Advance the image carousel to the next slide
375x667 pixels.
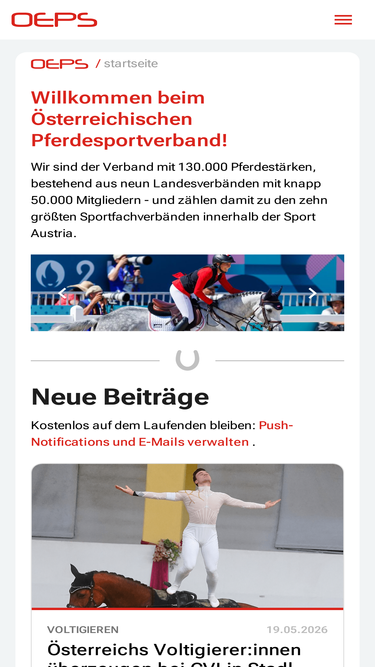[x=312, y=293]
